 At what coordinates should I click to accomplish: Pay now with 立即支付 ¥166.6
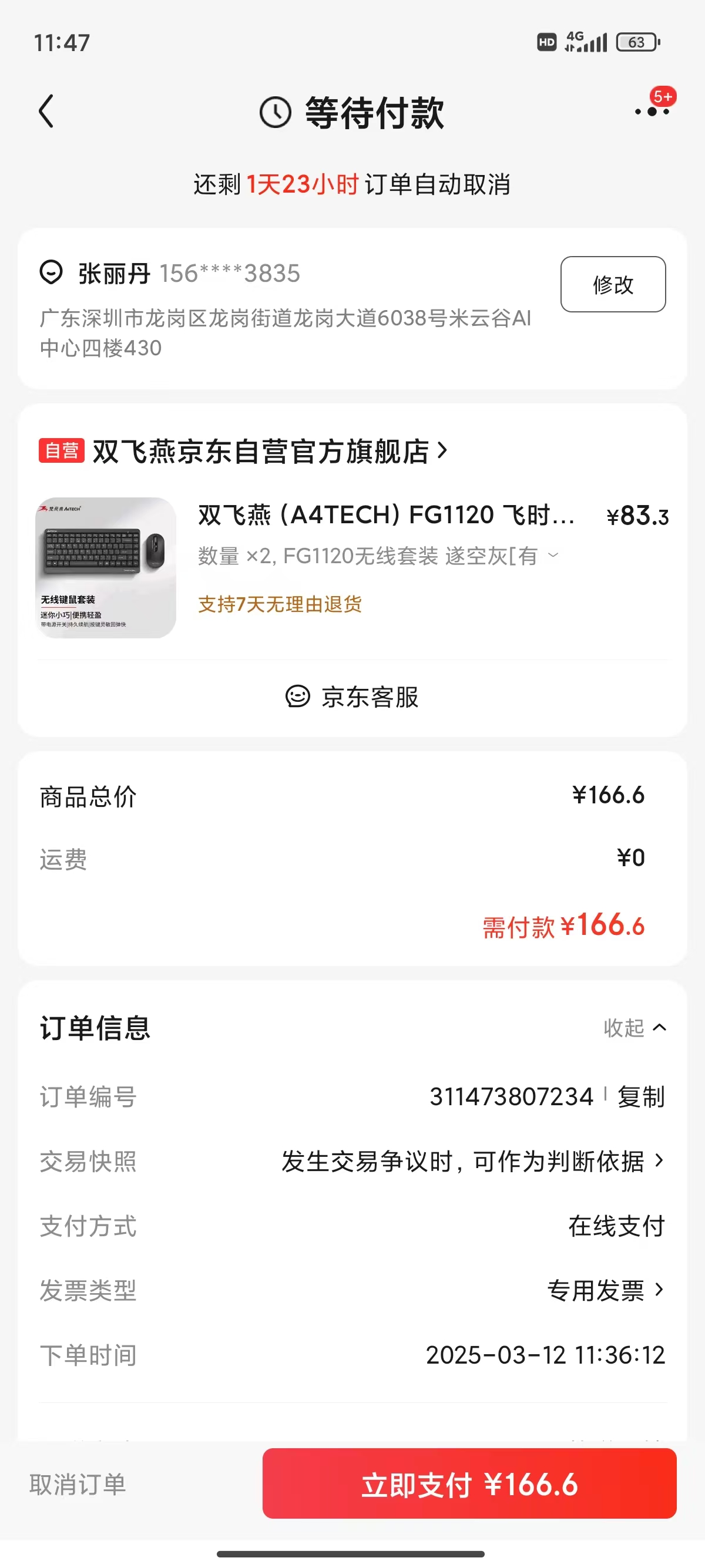(469, 1484)
